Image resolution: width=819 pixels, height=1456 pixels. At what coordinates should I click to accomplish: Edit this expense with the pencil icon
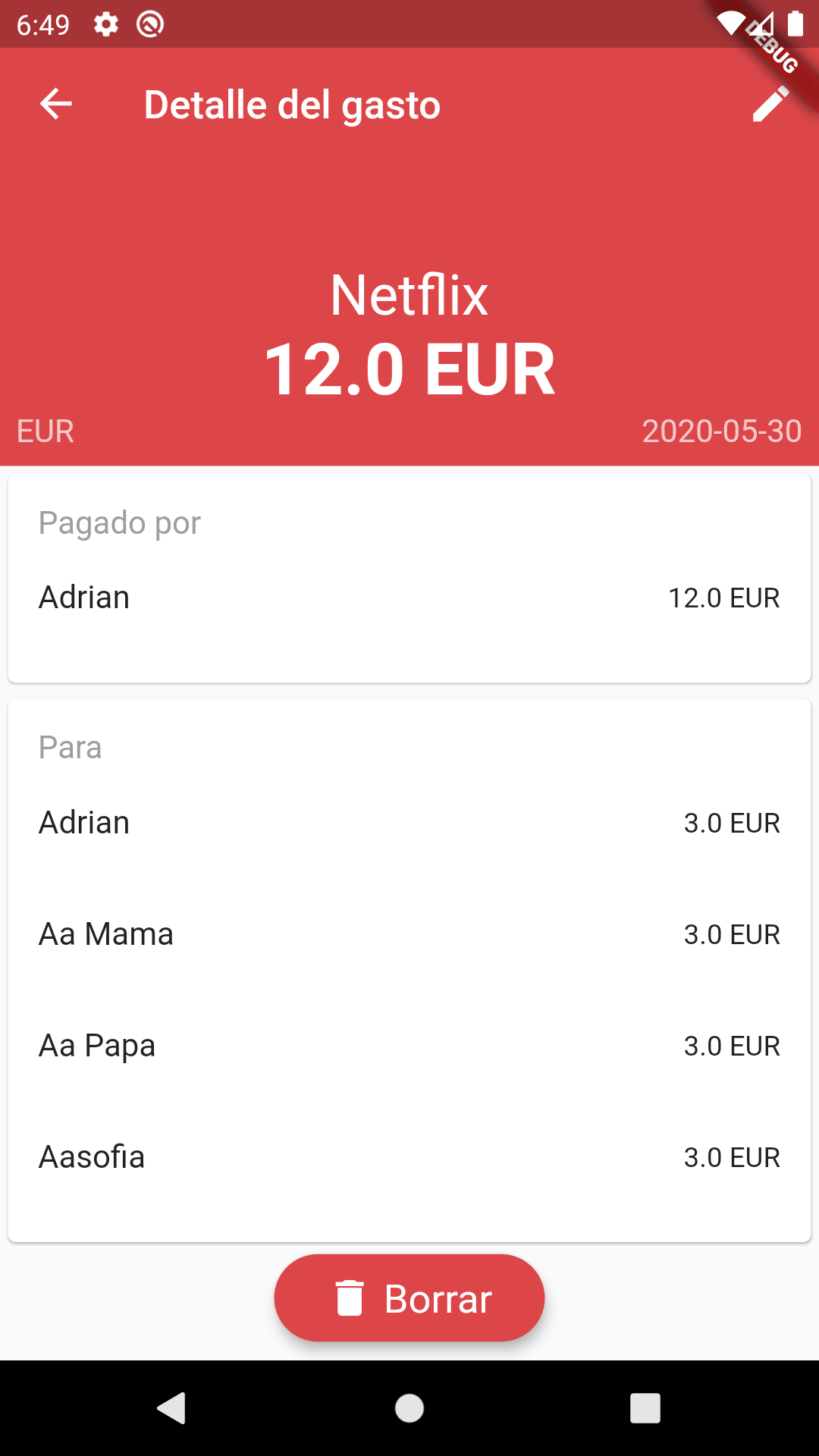tap(770, 104)
